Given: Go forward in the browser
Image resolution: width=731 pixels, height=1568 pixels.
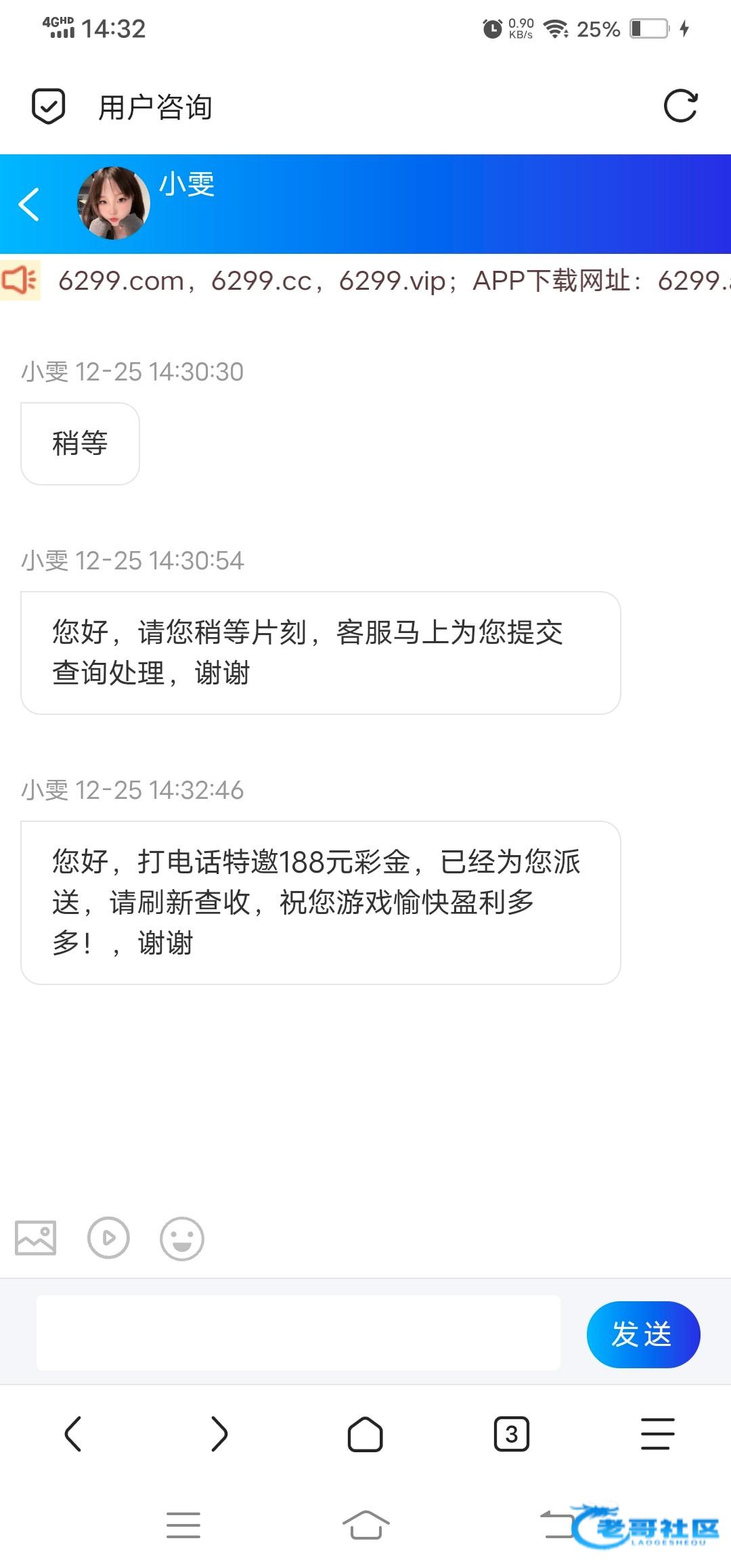Looking at the screenshot, I should [219, 1434].
